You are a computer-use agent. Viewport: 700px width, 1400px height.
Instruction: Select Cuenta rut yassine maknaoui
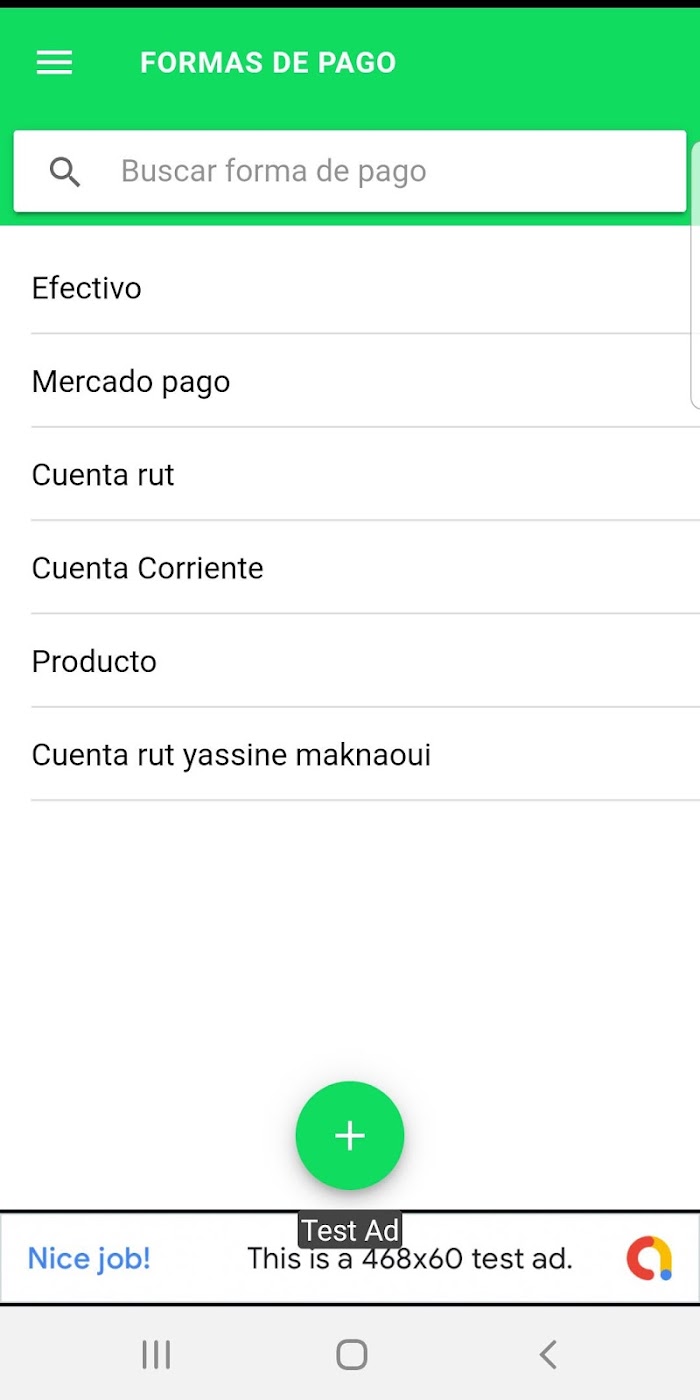(350, 754)
